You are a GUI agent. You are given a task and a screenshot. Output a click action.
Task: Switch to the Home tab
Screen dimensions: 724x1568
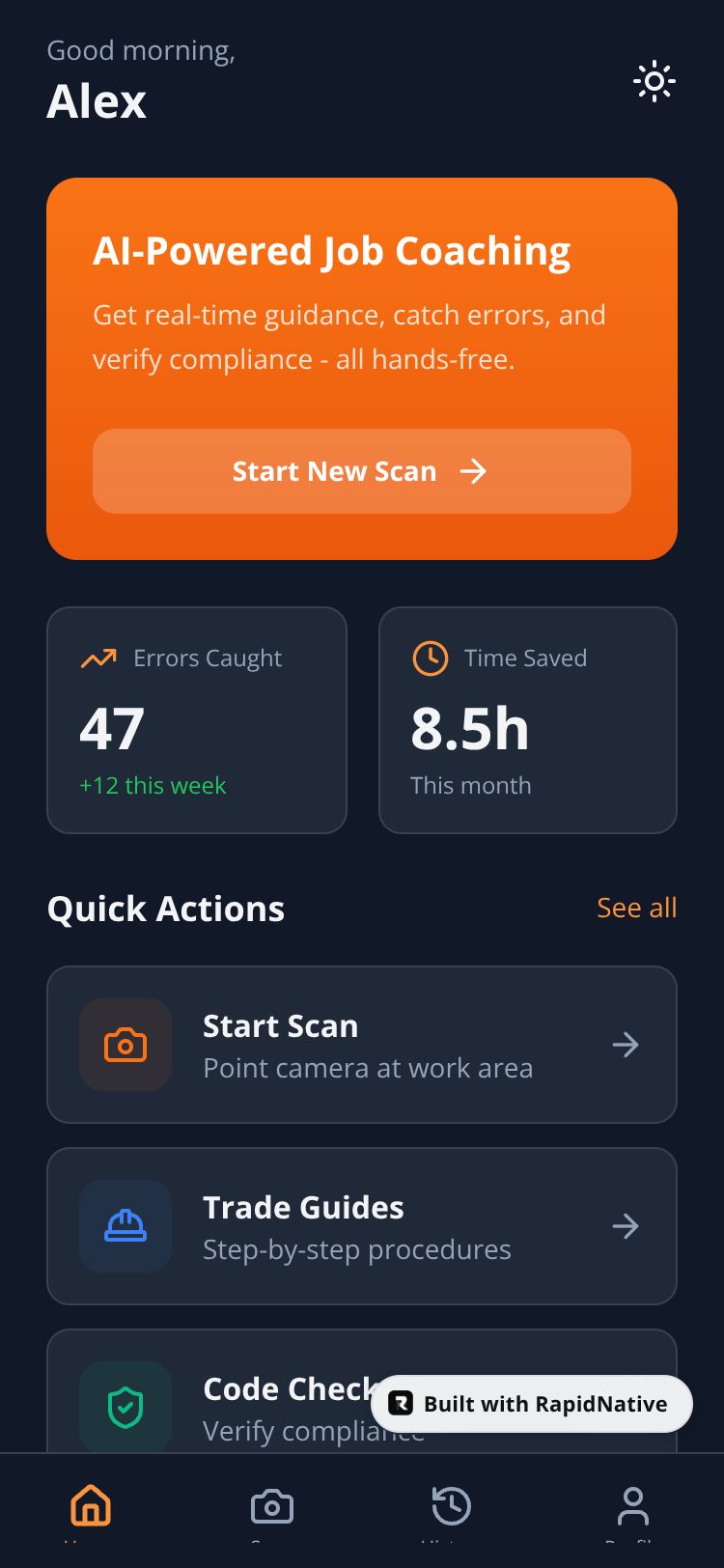tap(91, 1506)
